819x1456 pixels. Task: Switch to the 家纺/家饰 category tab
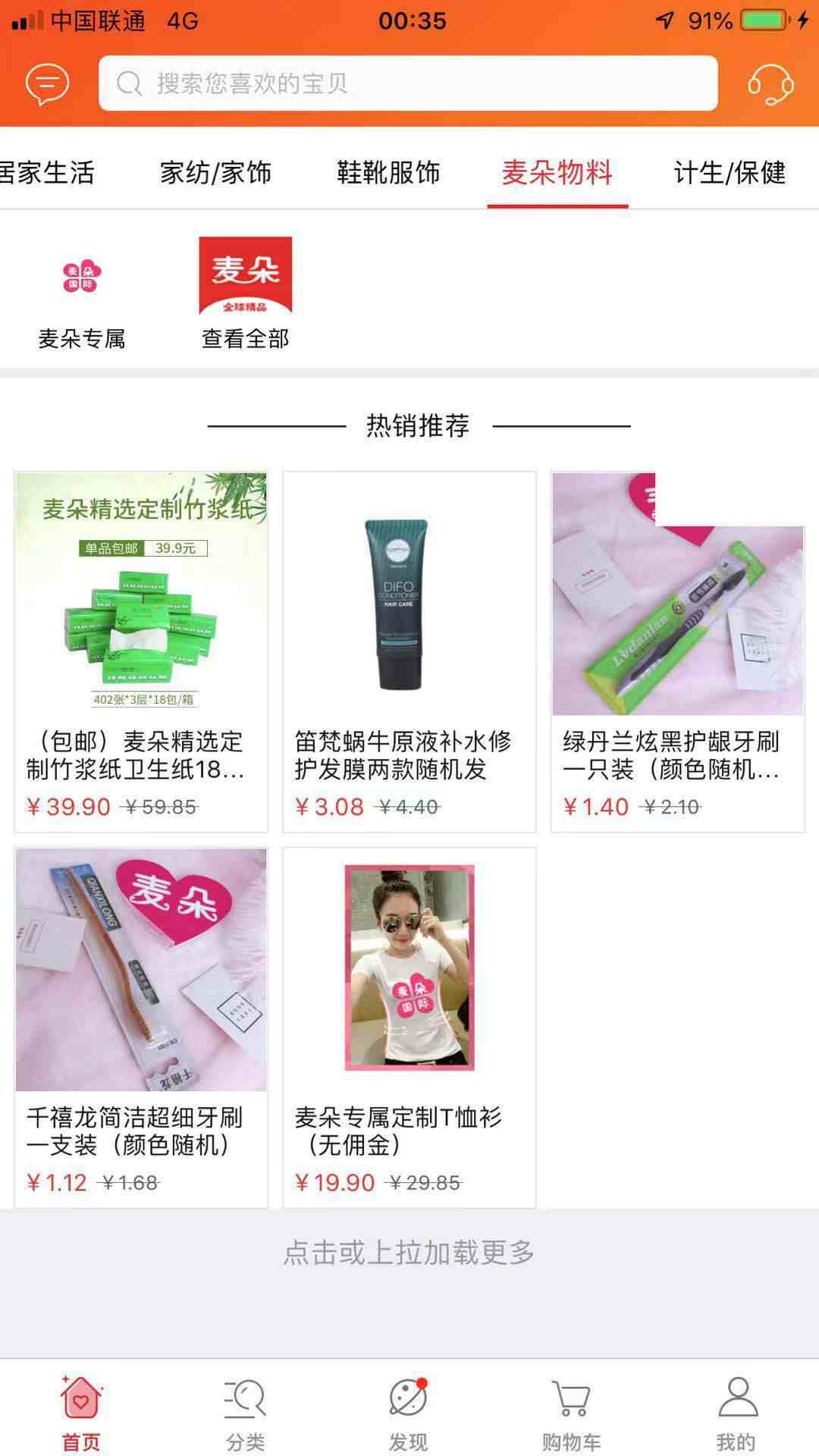click(215, 173)
